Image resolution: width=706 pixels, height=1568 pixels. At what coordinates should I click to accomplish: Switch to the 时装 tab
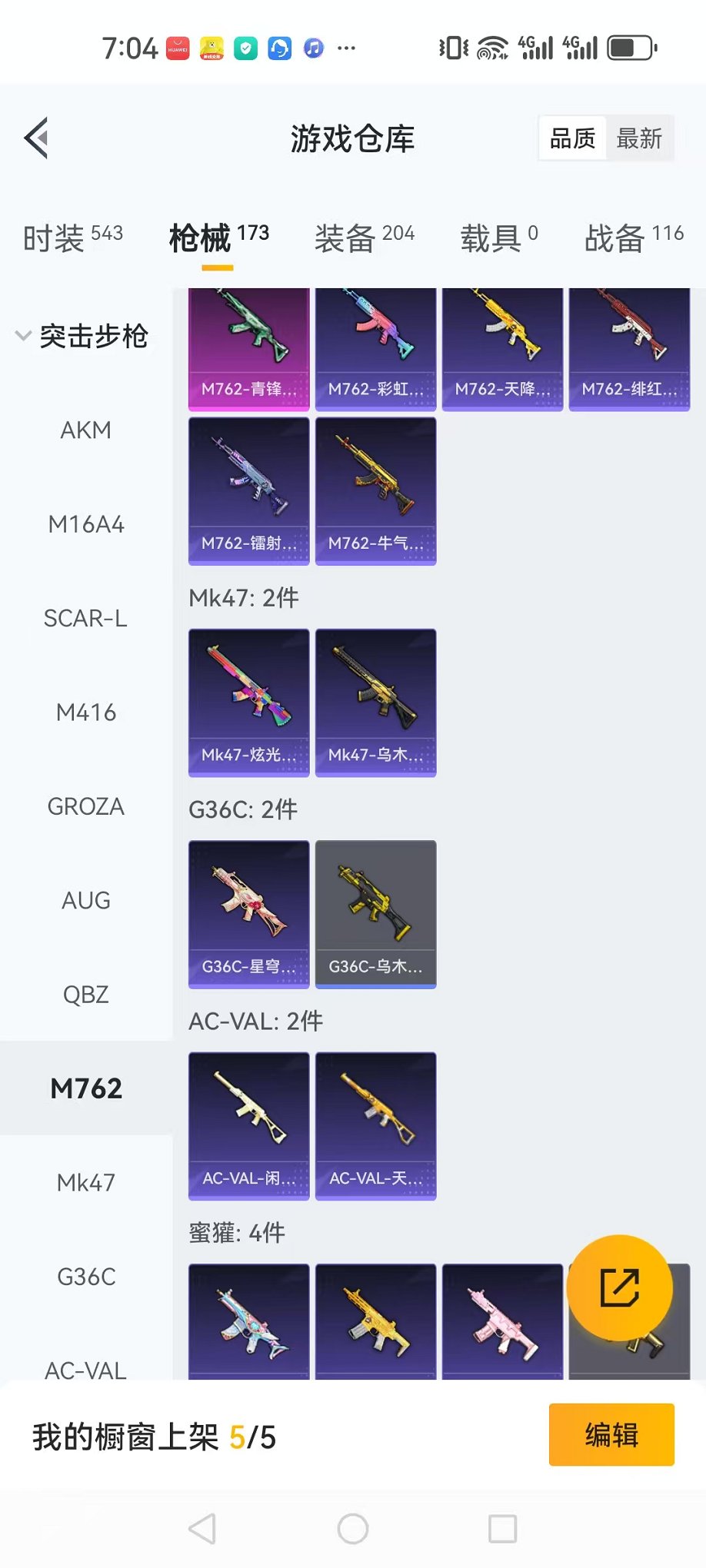[x=72, y=238]
